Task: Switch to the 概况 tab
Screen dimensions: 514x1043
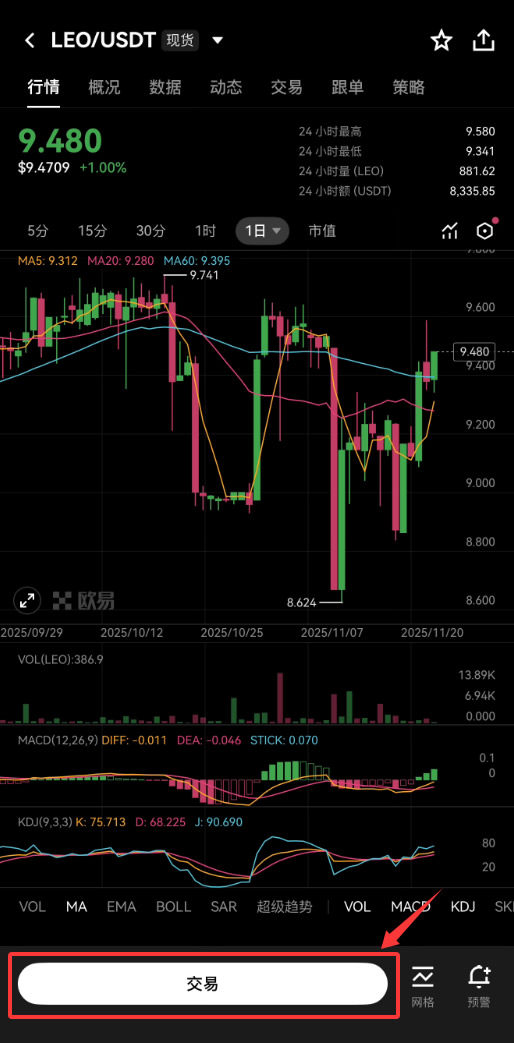Action: coord(104,87)
